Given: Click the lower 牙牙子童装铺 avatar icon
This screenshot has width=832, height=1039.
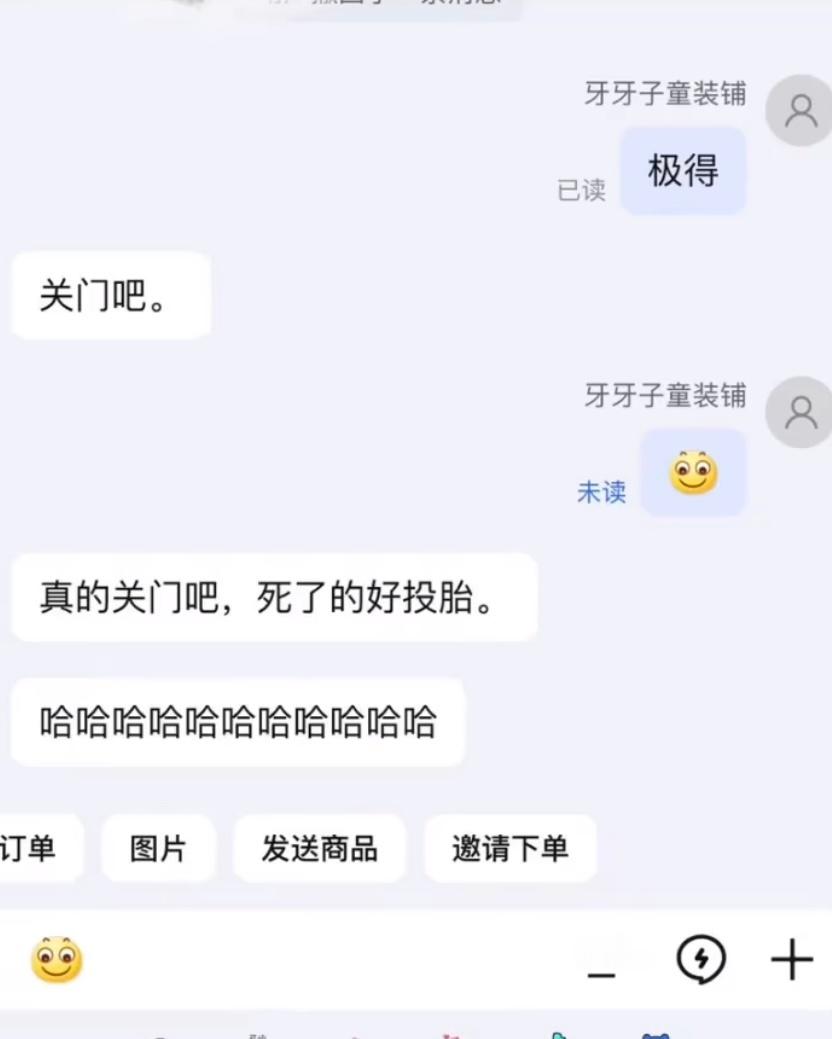Looking at the screenshot, I should pos(799,411).
